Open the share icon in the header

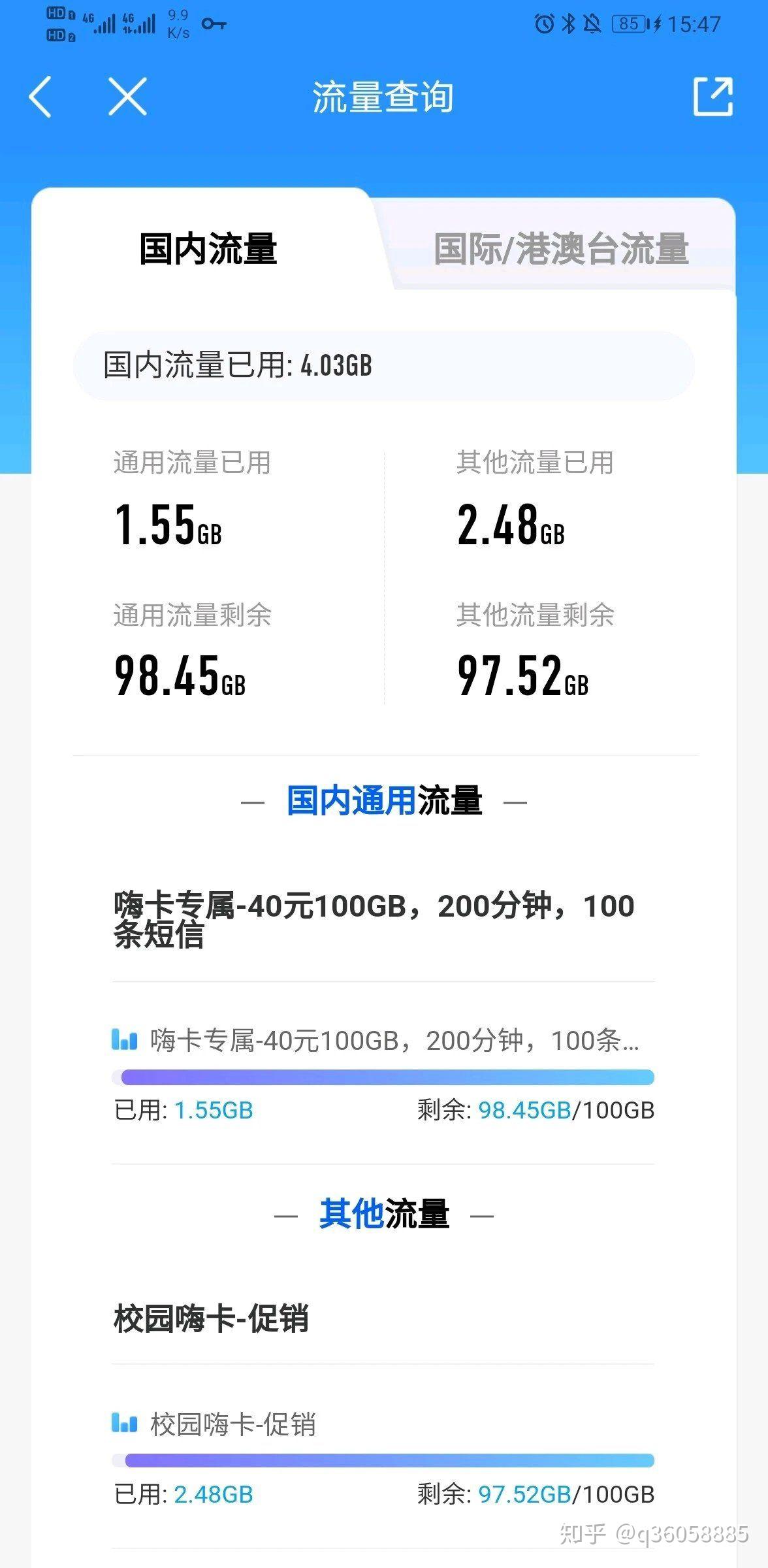click(x=712, y=97)
